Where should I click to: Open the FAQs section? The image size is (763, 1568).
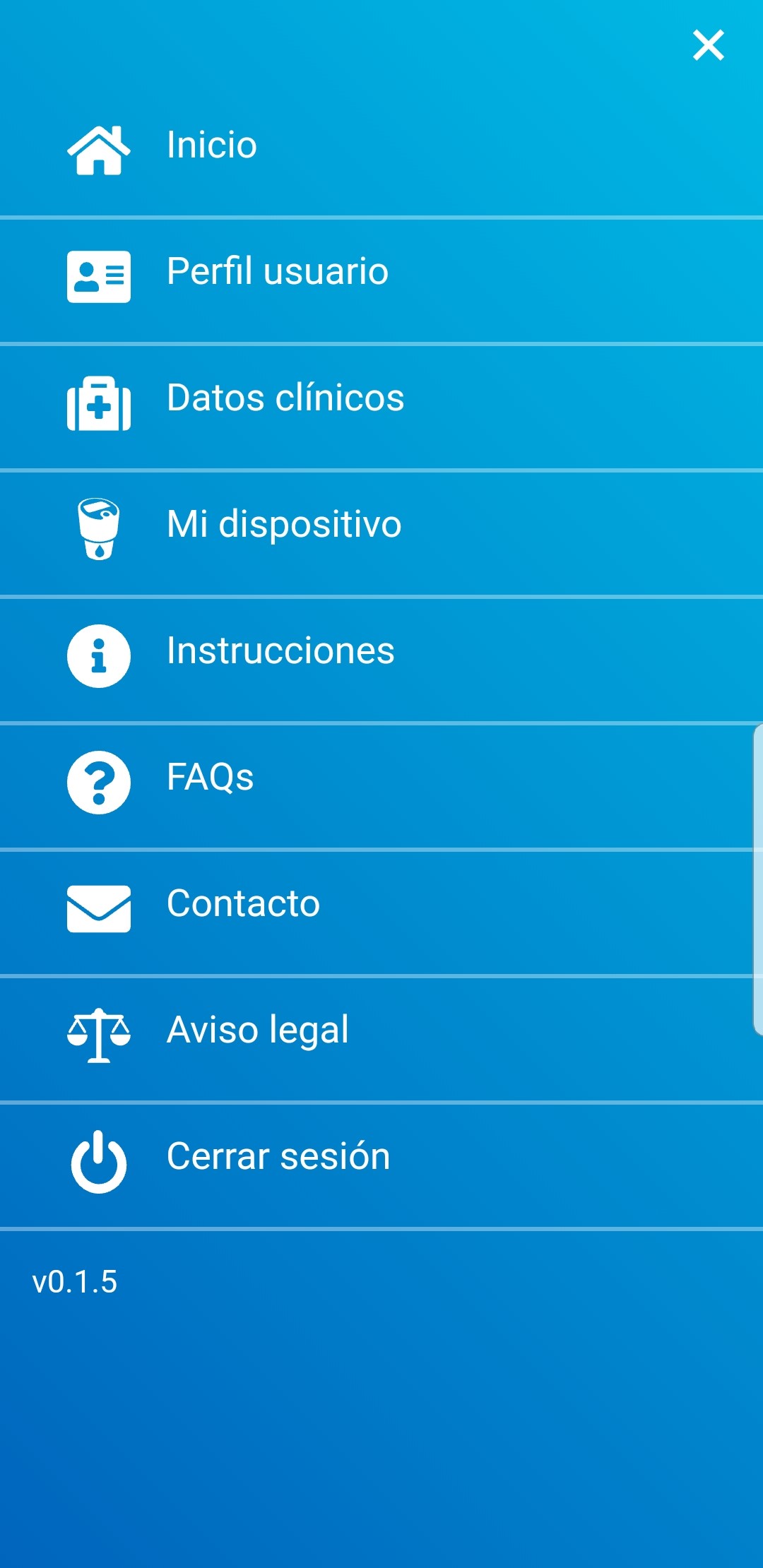click(381, 786)
